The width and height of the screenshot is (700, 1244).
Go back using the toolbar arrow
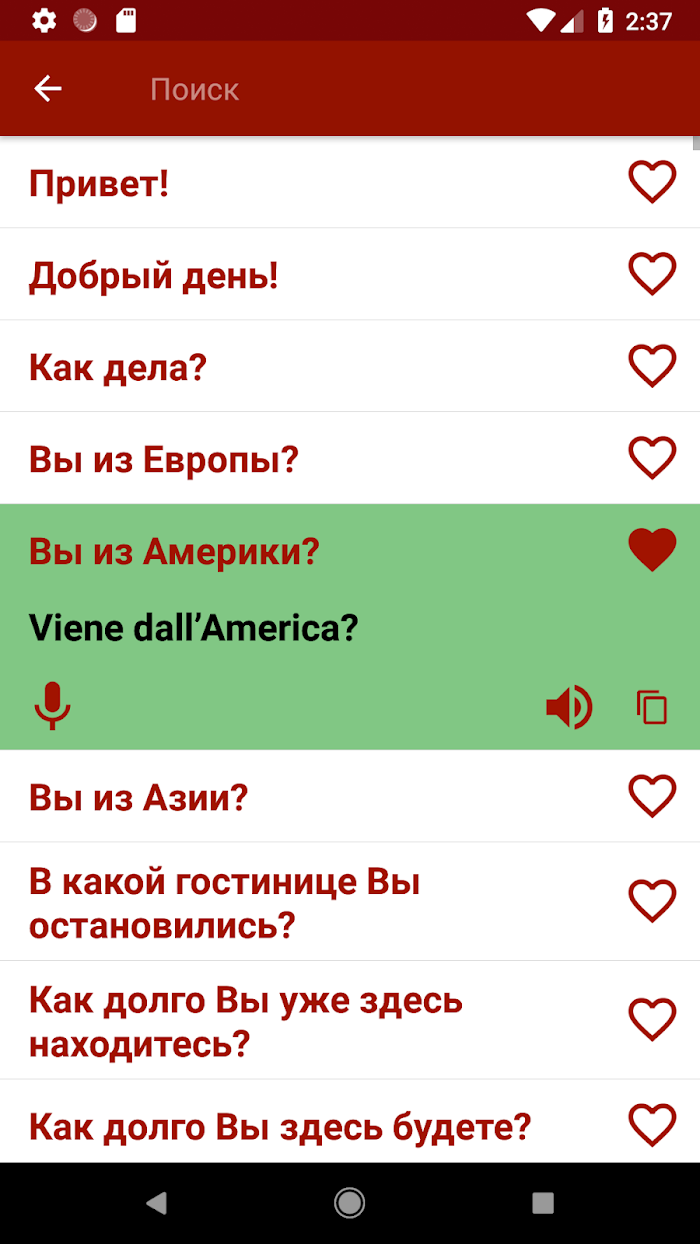(48, 89)
